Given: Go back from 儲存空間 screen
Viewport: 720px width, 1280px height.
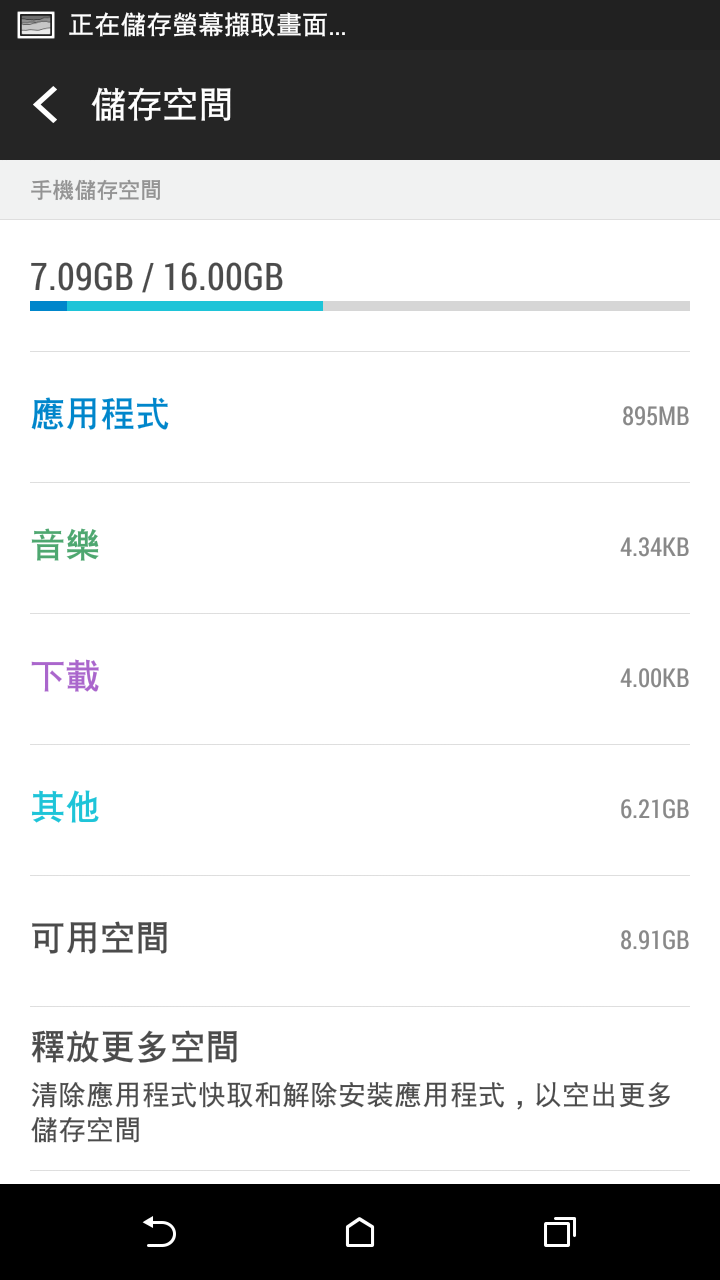Looking at the screenshot, I should click(46, 105).
